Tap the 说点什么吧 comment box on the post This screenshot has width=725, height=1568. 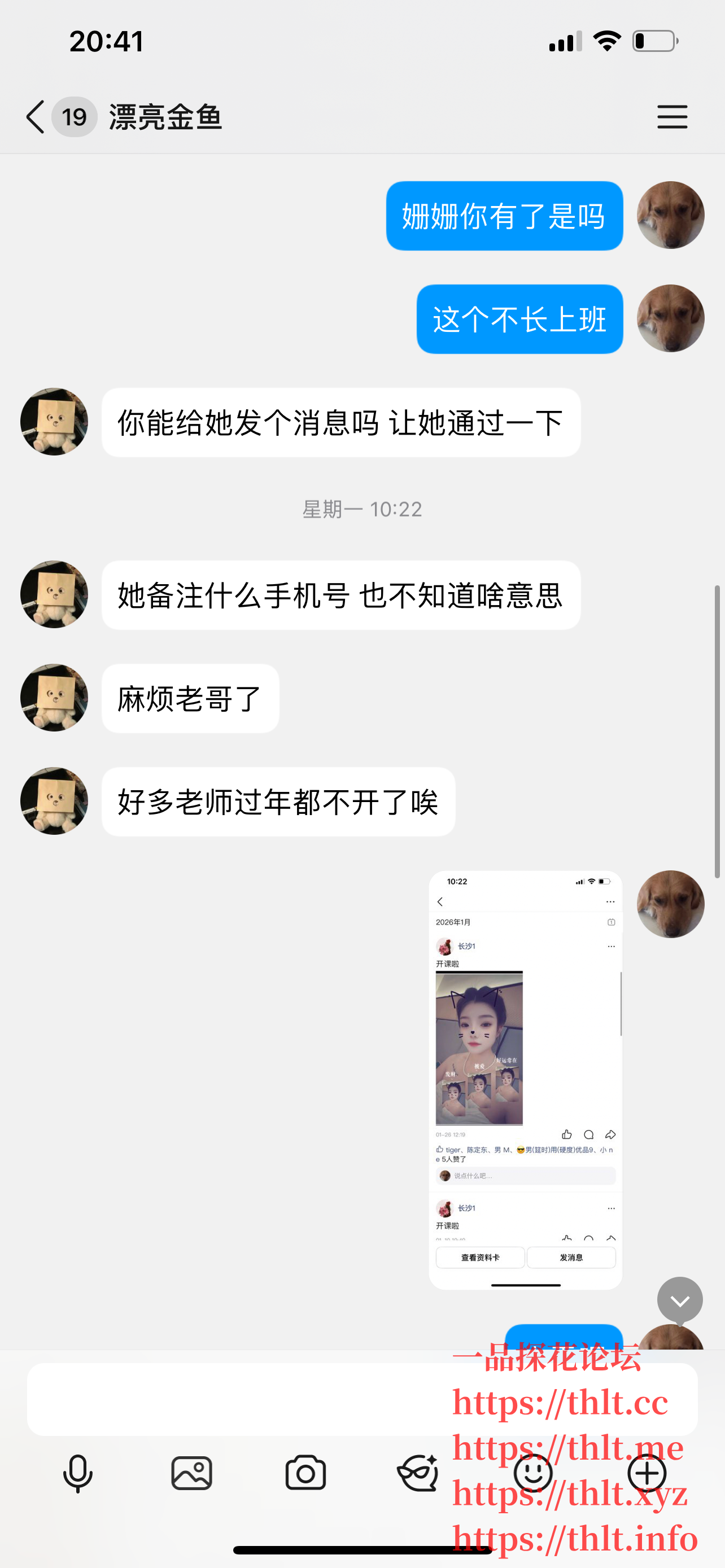(525, 1176)
